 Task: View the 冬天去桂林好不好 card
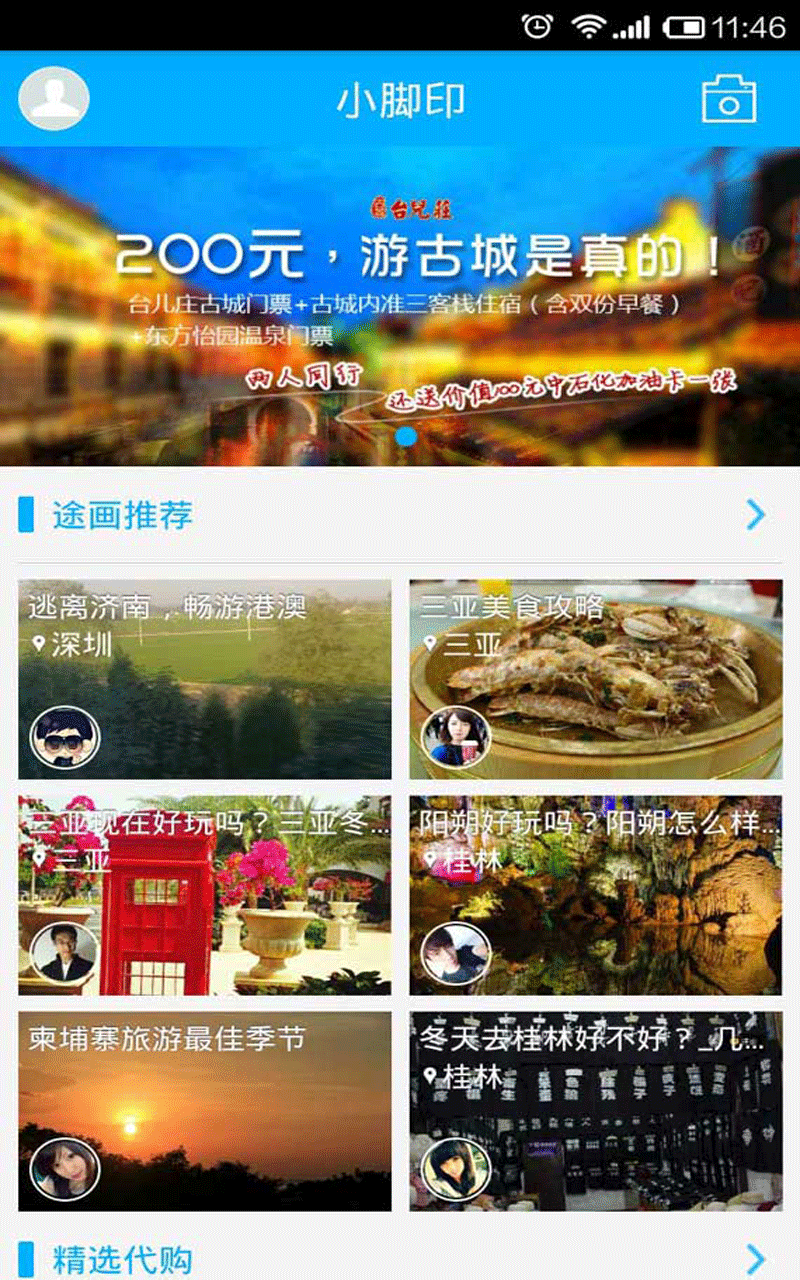595,1110
